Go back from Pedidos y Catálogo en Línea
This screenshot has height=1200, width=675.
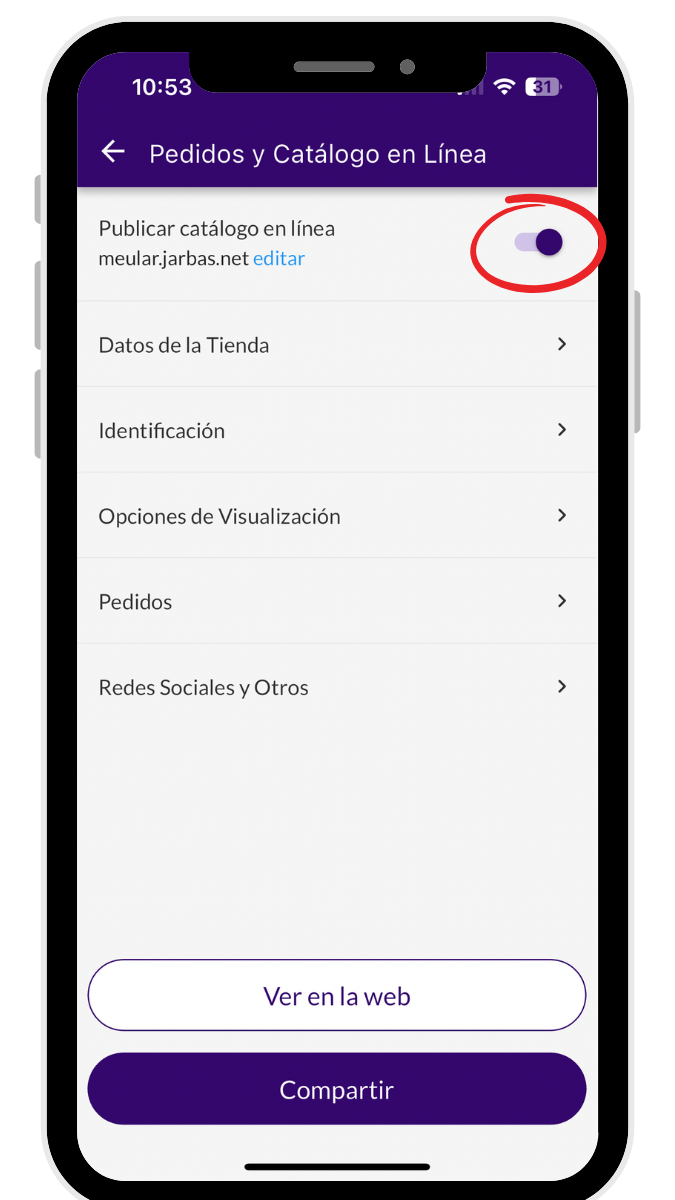[113, 152]
